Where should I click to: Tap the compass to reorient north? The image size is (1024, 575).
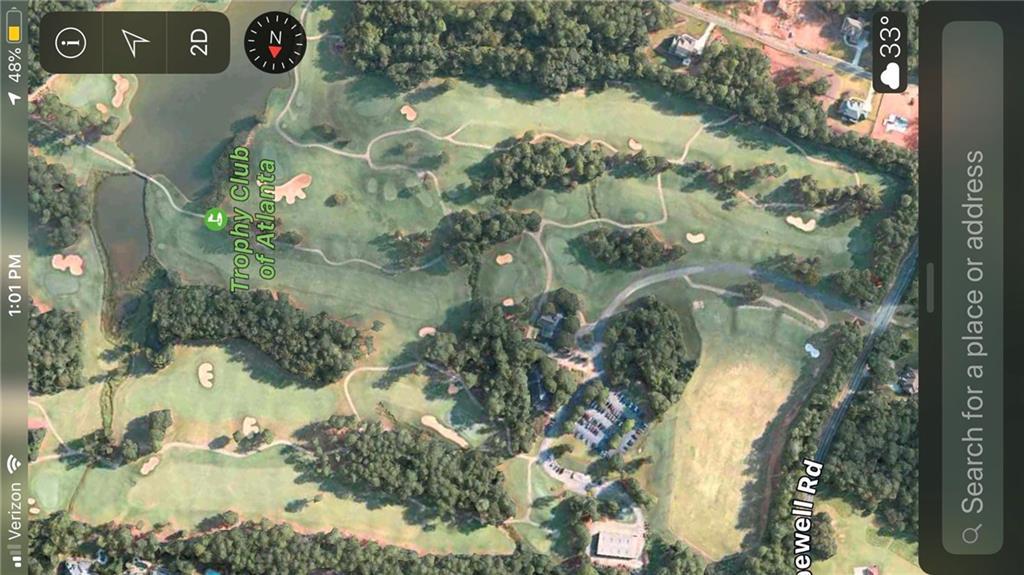(275, 42)
